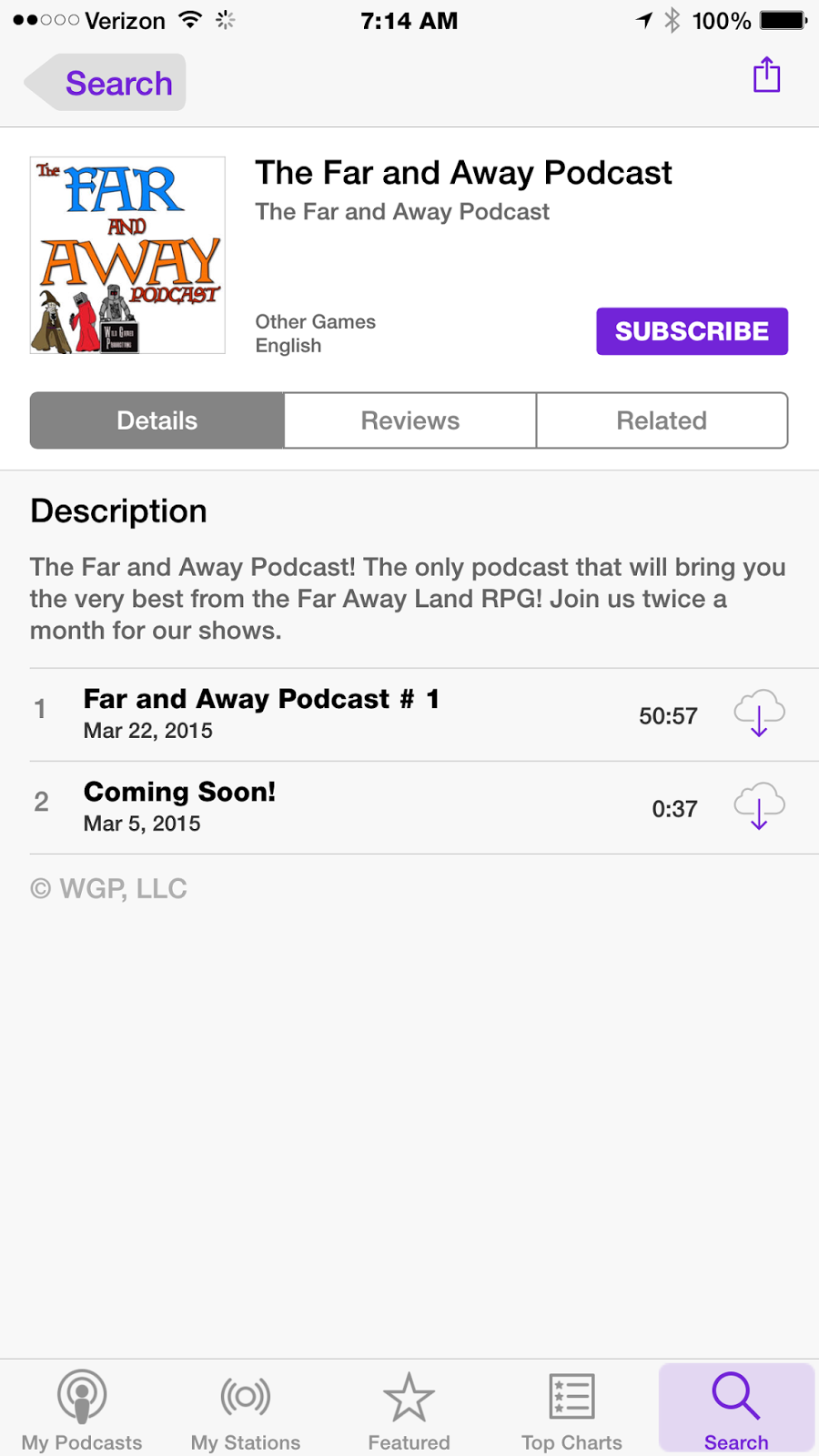Download the Coming Soon! episode
The width and height of the screenshot is (819, 1456).
click(x=759, y=806)
